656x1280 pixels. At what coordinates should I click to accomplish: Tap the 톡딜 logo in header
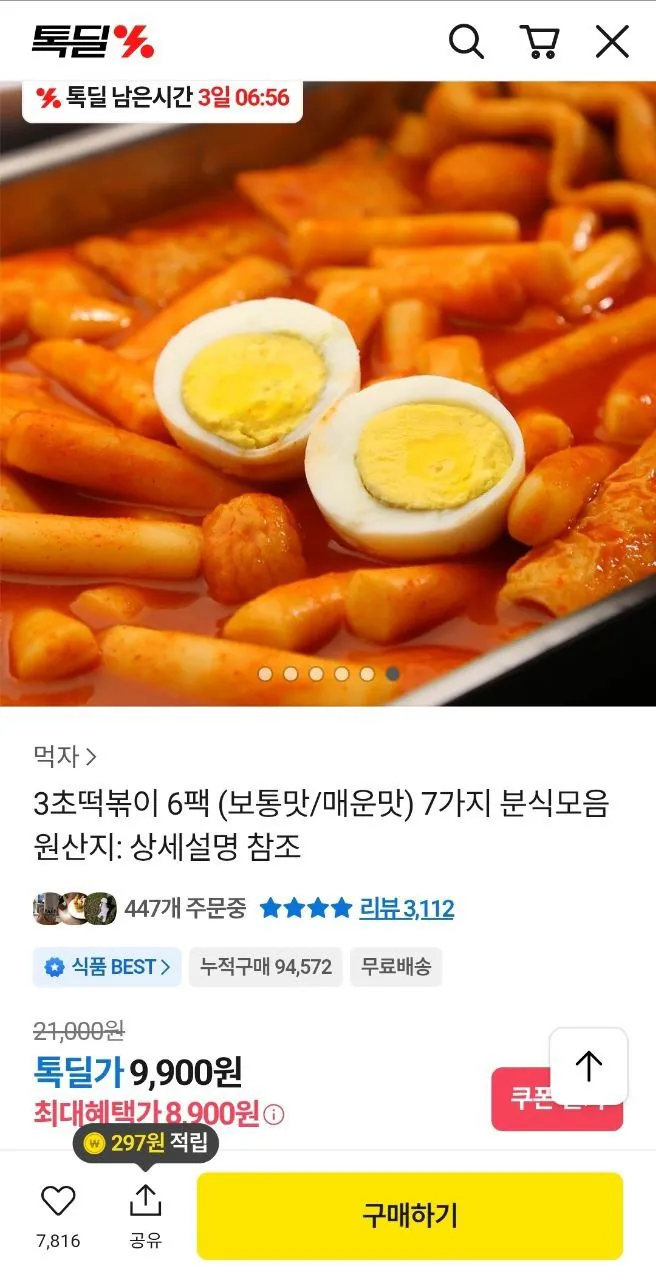click(x=92, y=41)
